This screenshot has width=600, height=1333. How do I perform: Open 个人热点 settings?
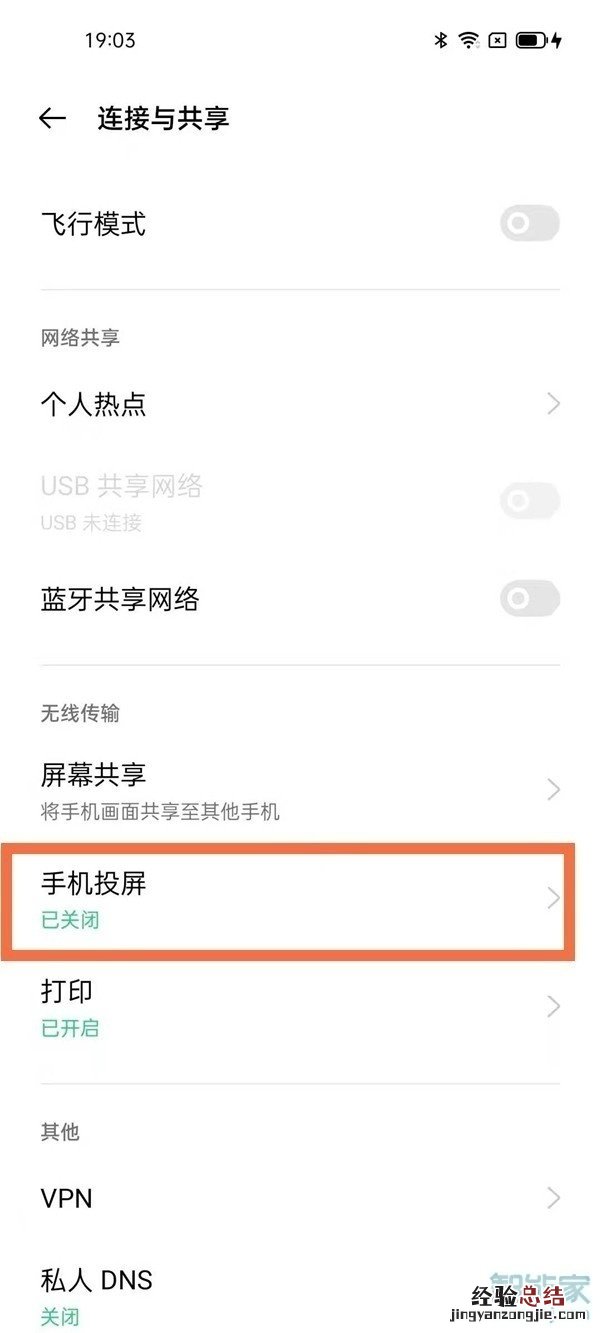tap(300, 404)
